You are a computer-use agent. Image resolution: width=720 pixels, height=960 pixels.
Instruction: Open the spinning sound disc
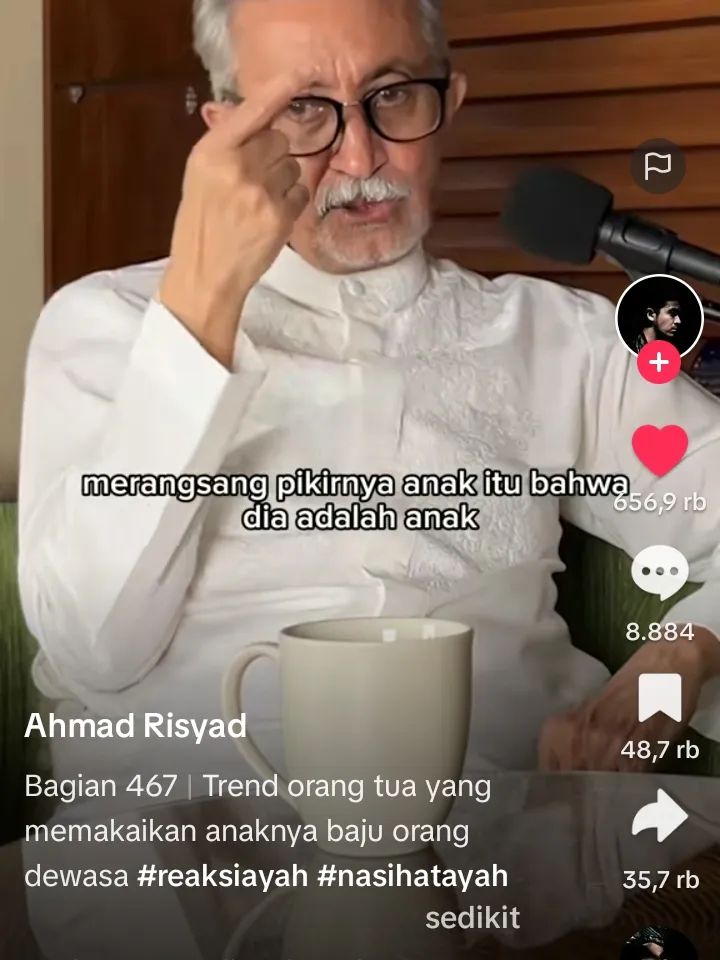(658, 945)
